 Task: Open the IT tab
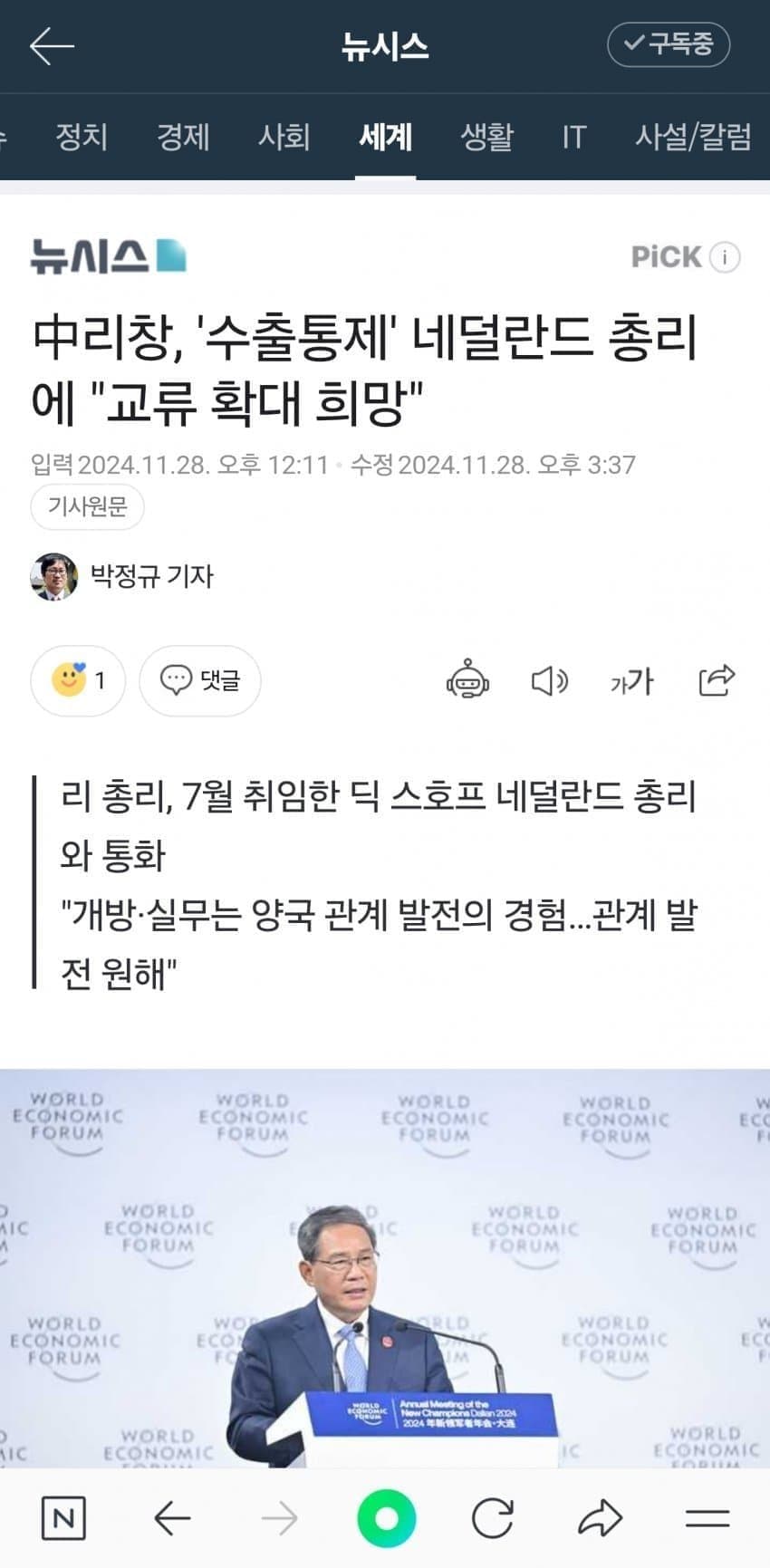pyautogui.click(x=573, y=137)
